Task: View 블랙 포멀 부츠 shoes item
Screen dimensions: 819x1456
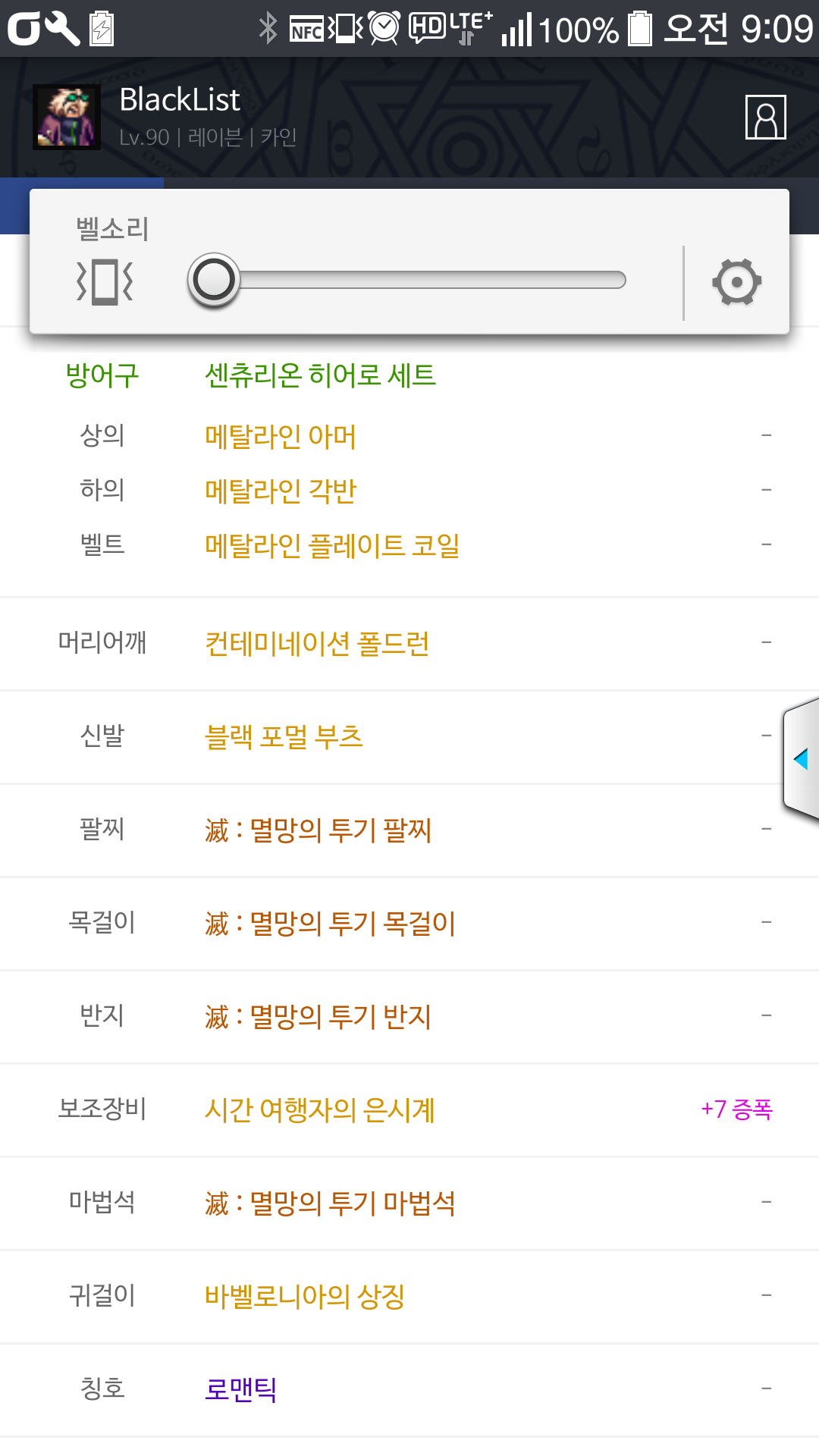Action: point(284,737)
